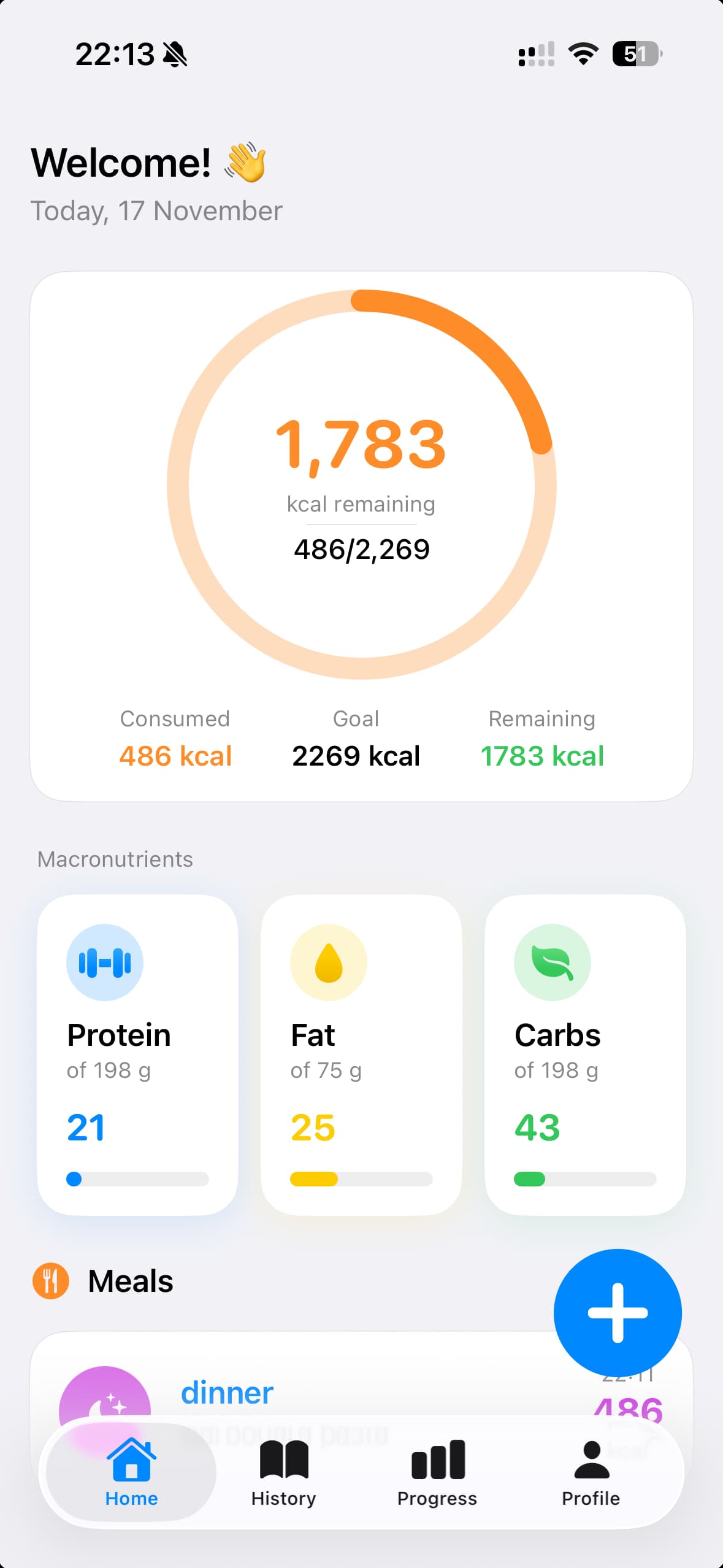Open the dinner entry
The image size is (723, 1568).
click(x=226, y=1393)
